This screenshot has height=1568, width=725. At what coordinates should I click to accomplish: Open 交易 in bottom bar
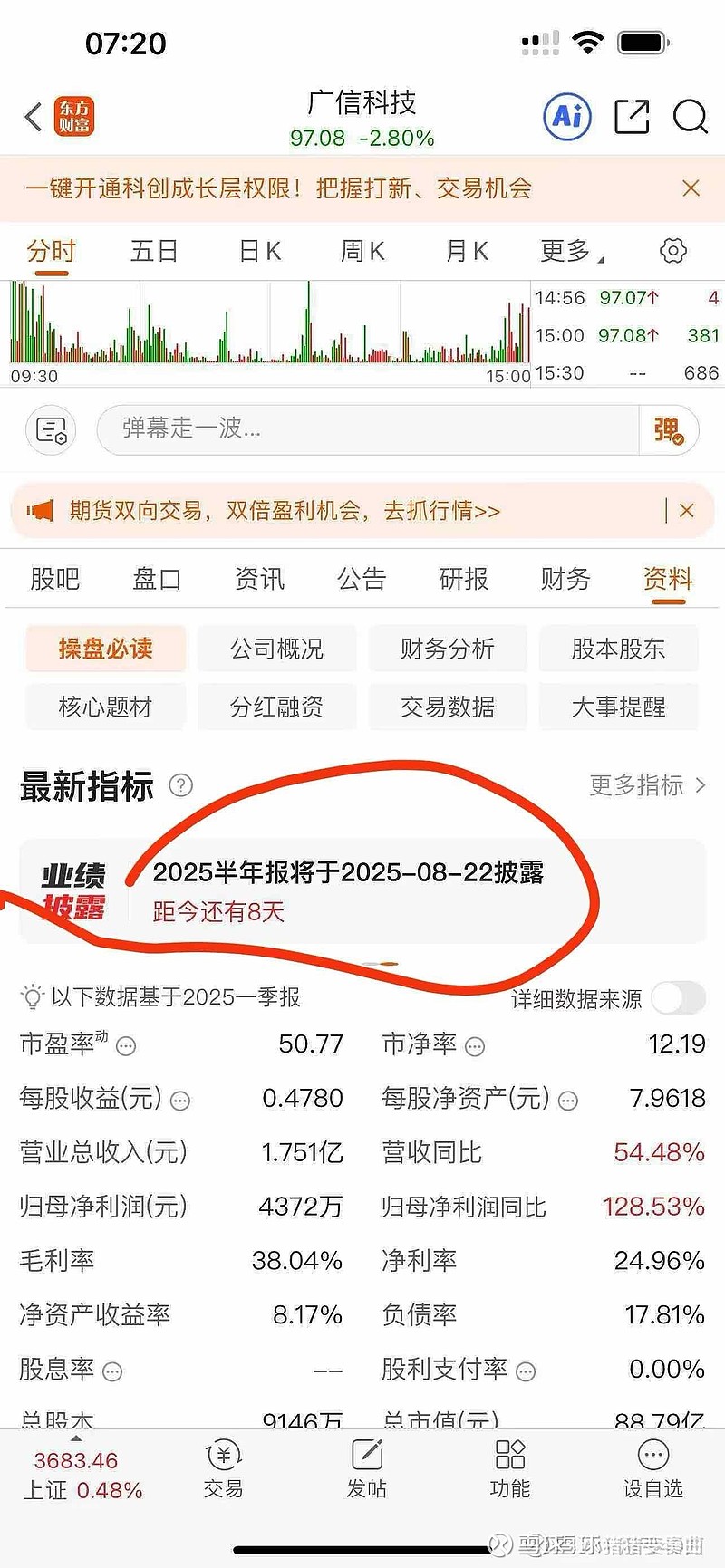[223, 1469]
